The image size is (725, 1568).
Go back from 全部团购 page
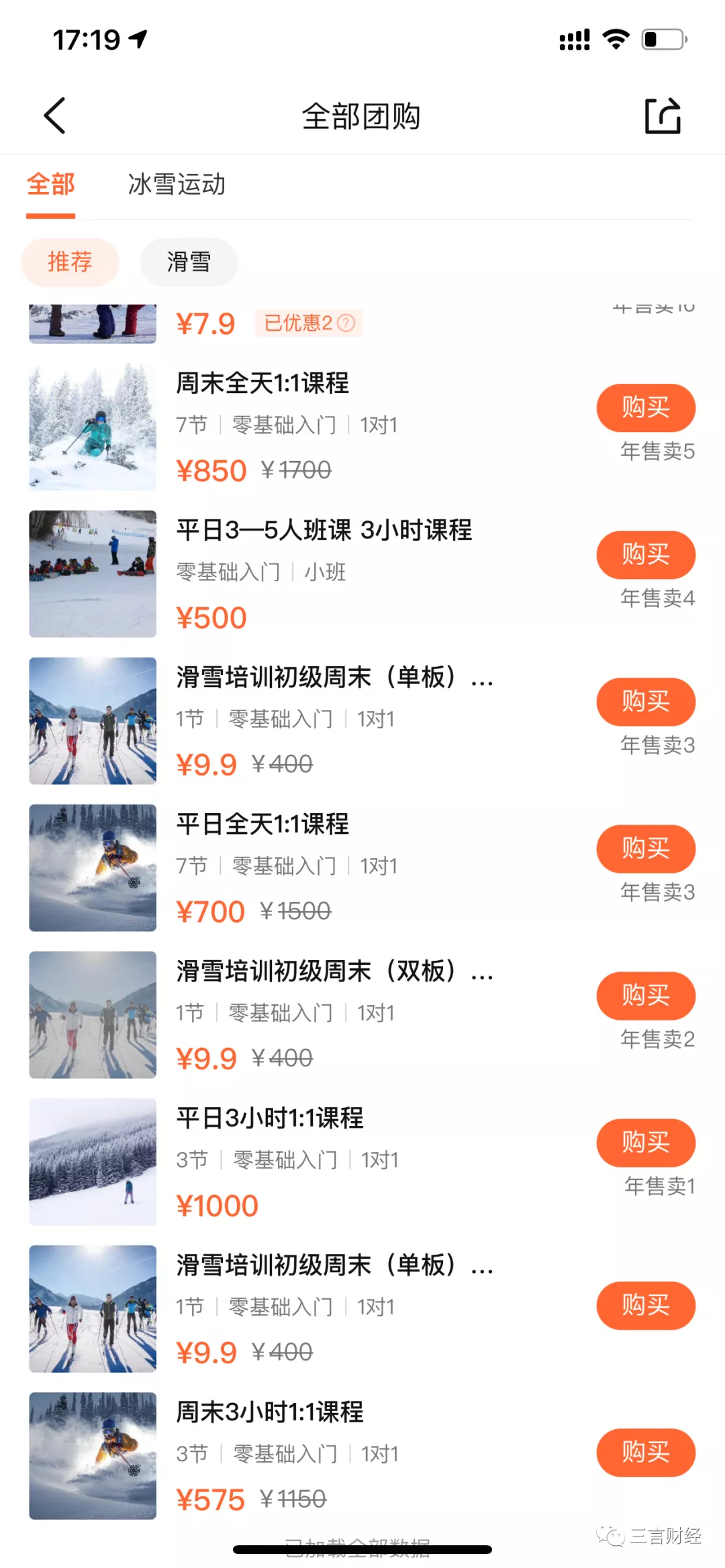coord(55,116)
